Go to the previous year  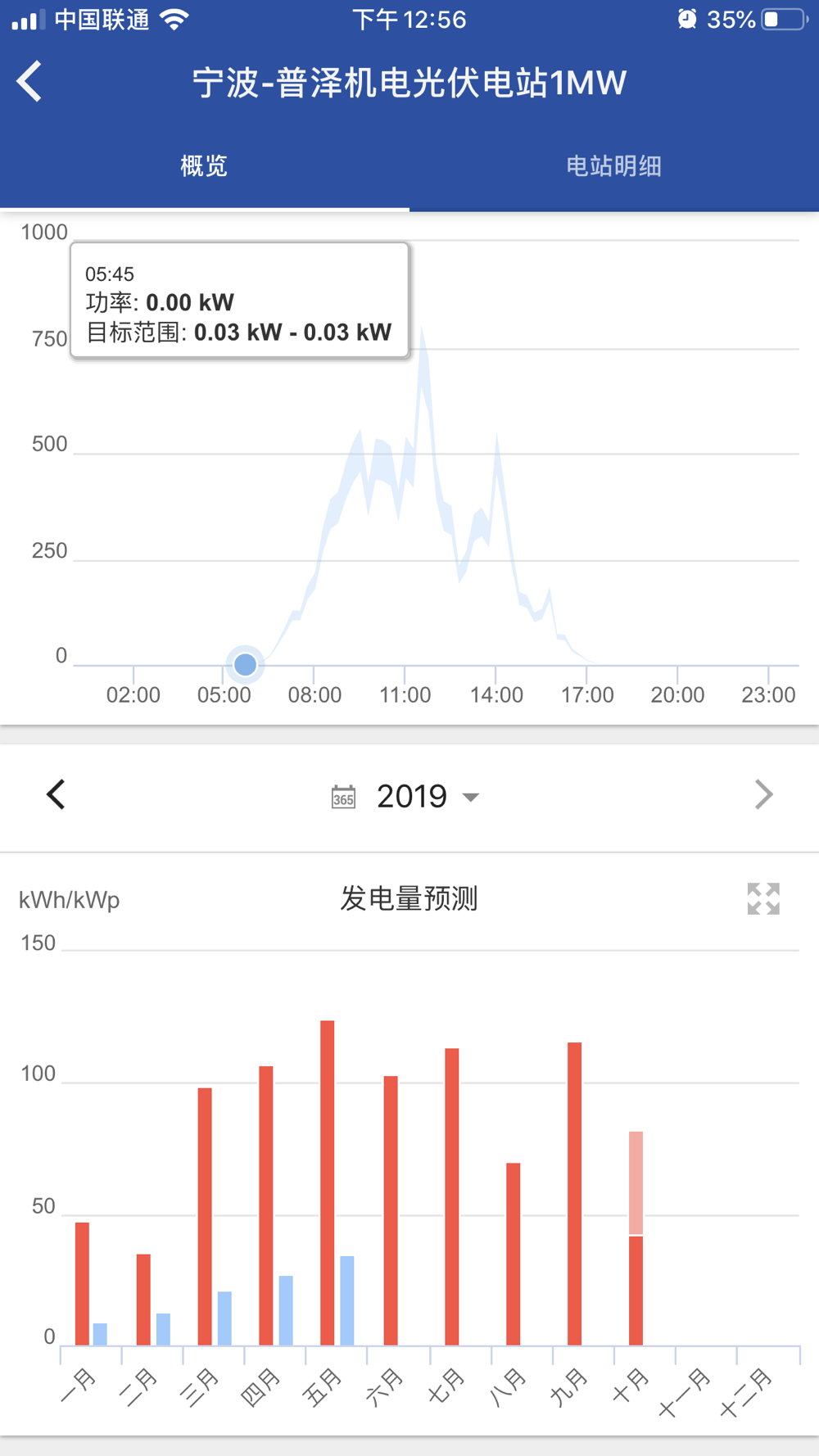pyautogui.click(x=56, y=794)
